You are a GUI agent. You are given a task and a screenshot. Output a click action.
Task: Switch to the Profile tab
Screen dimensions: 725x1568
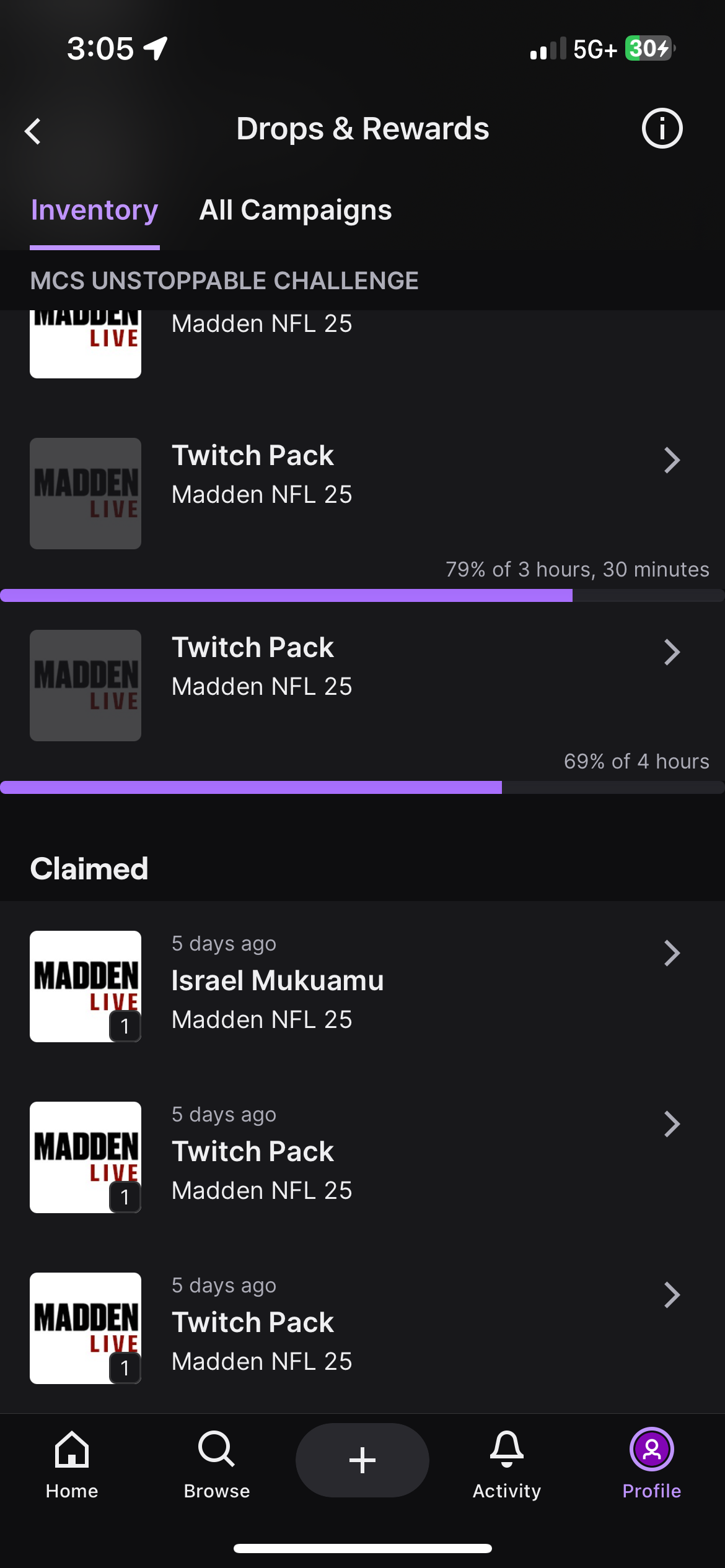coord(652,1464)
